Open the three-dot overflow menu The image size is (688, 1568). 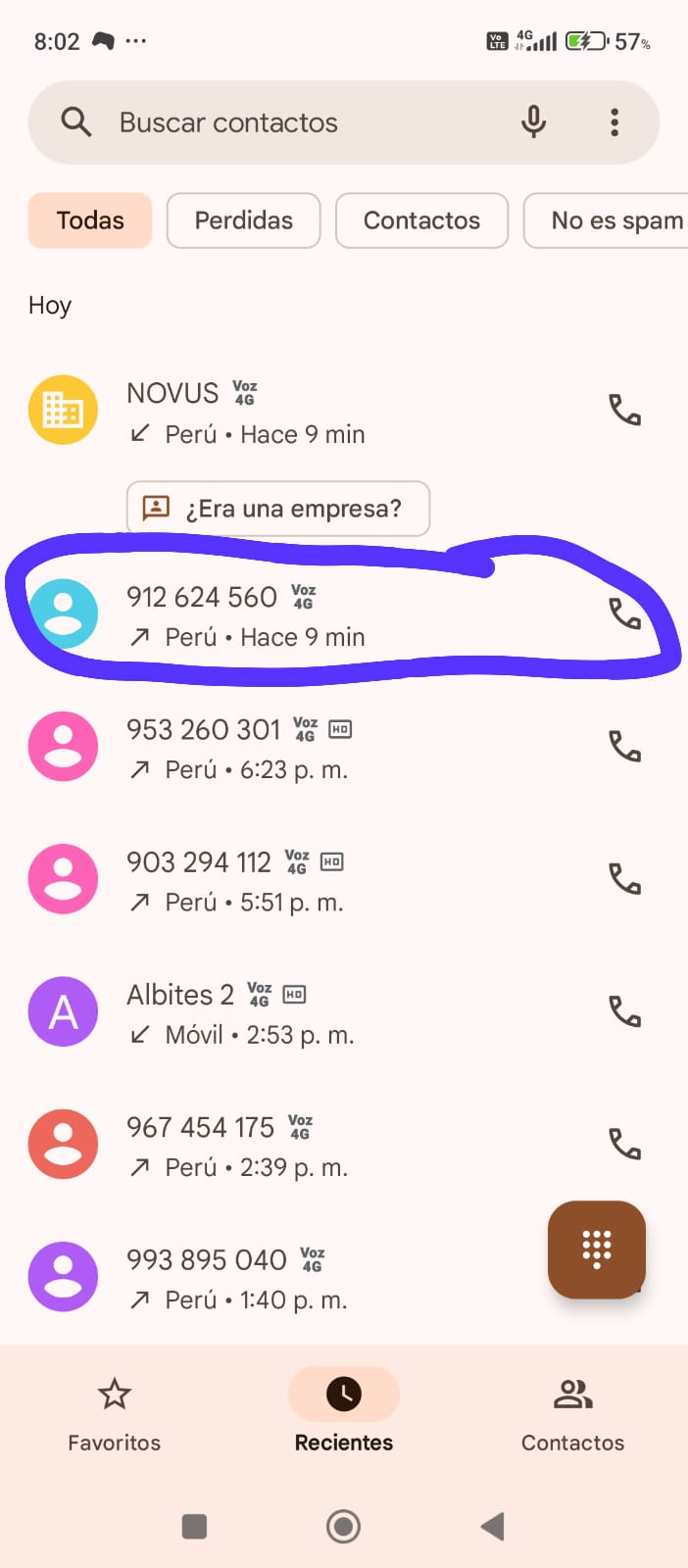[614, 122]
